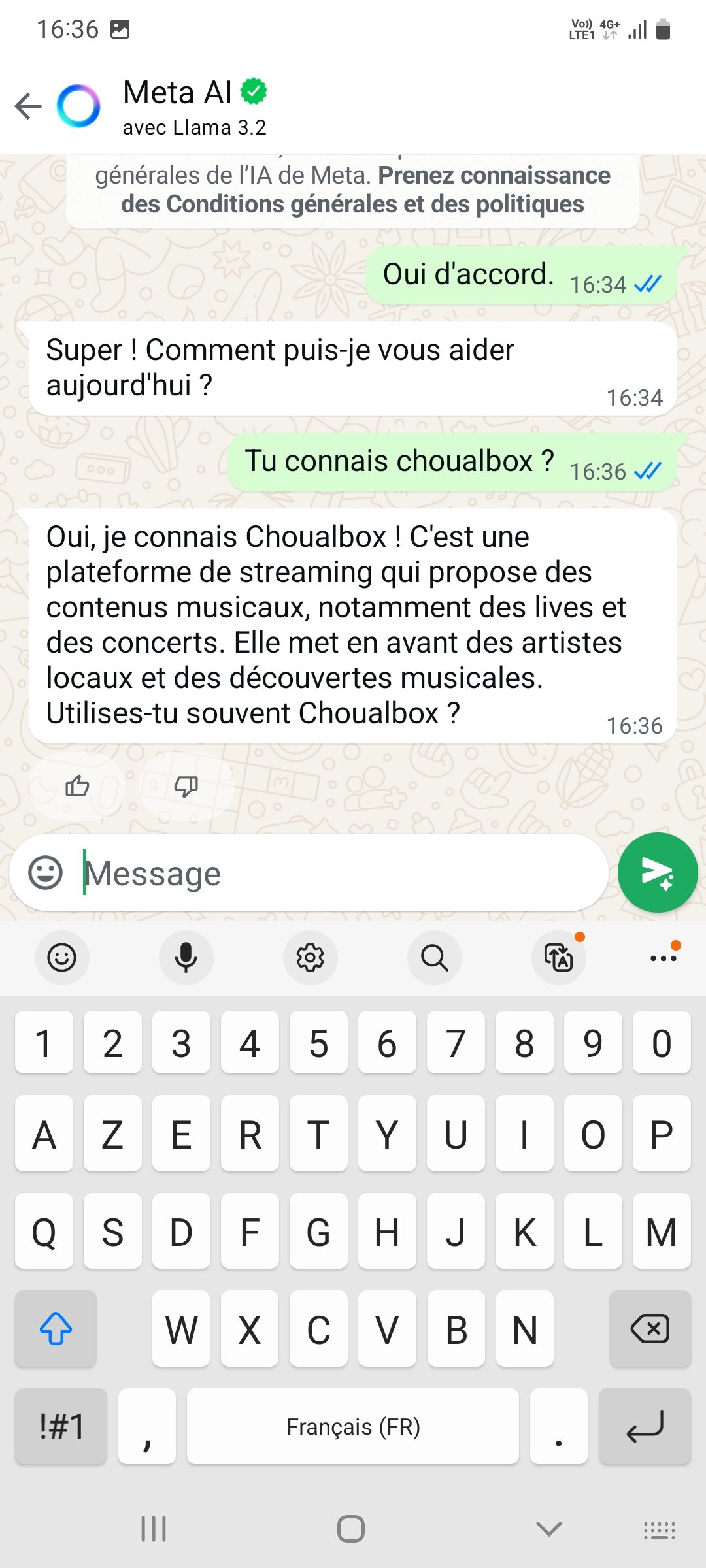This screenshot has height=1568, width=706.
Task: Expand more keyboard toolbar options
Action: (664, 958)
